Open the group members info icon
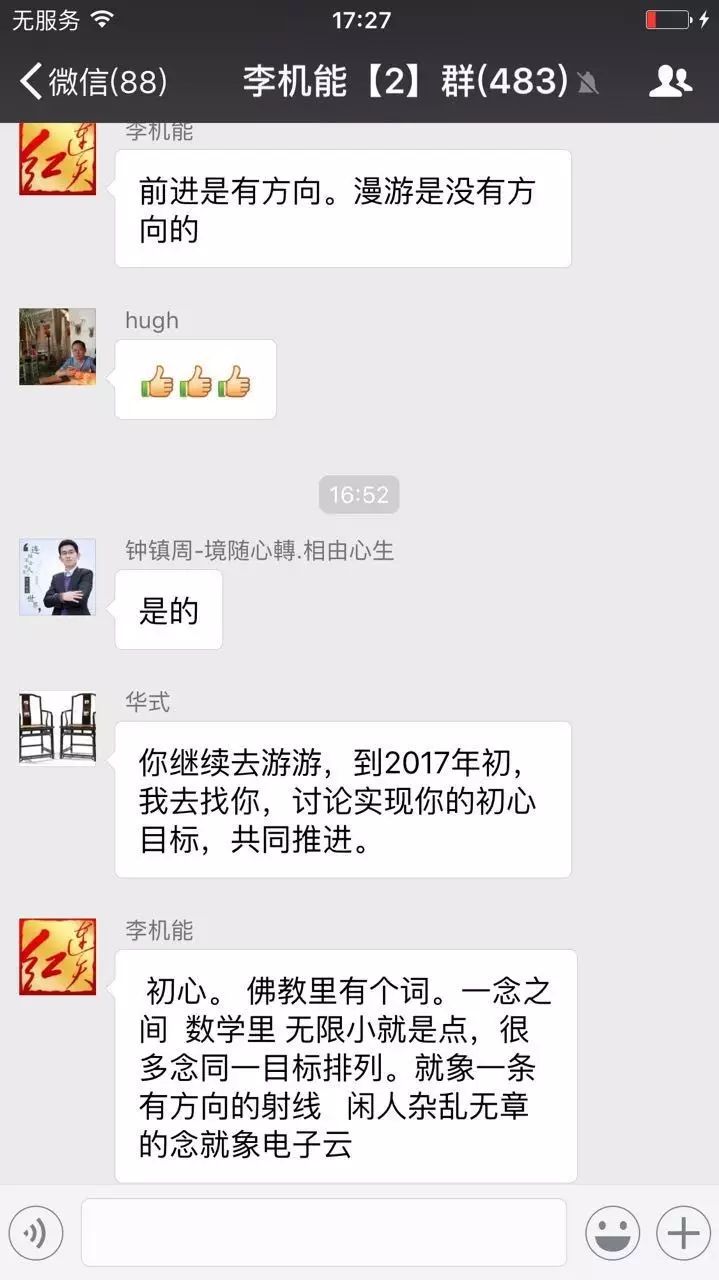Image resolution: width=719 pixels, height=1280 pixels. (670, 81)
